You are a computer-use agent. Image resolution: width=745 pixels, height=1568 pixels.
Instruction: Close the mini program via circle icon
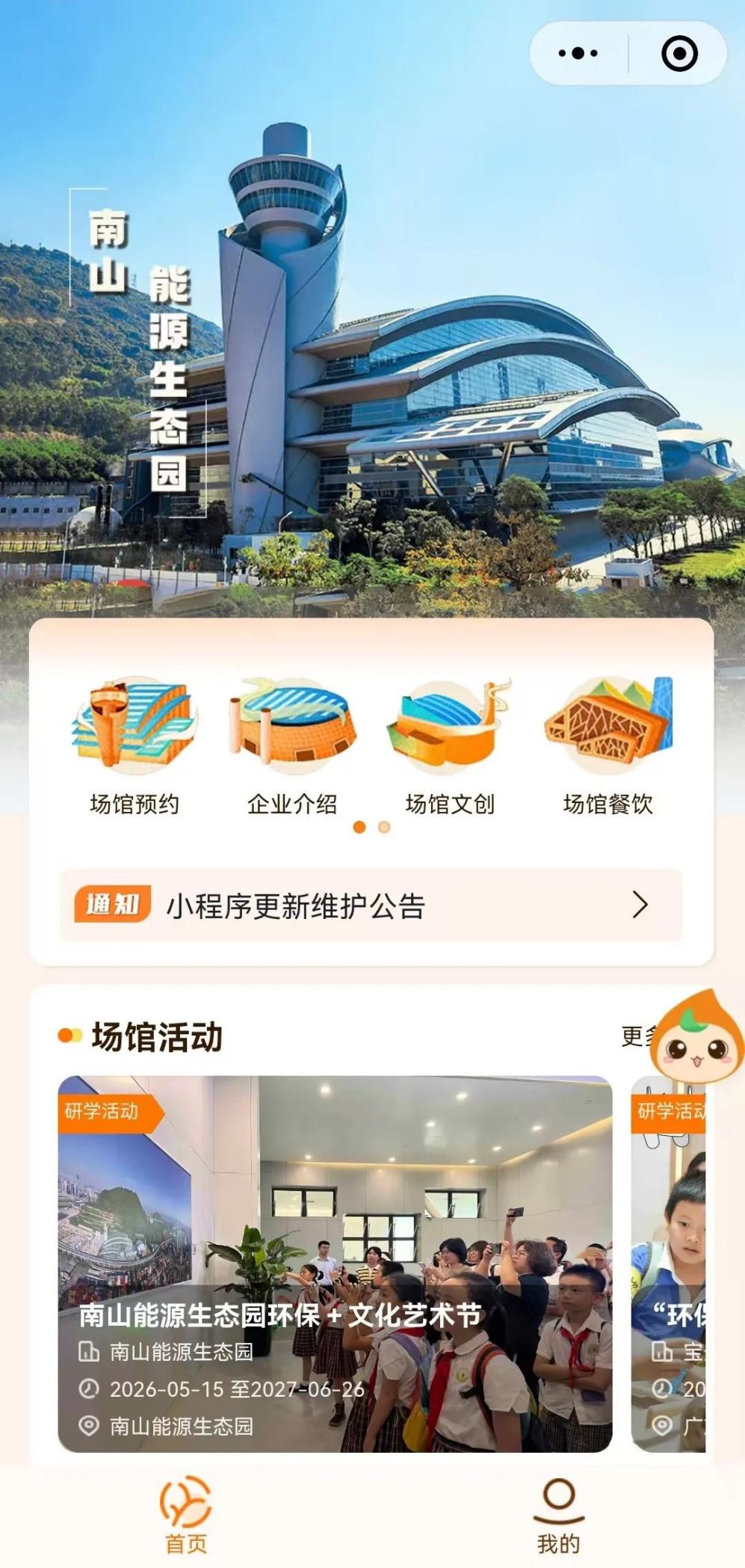point(679,53)
